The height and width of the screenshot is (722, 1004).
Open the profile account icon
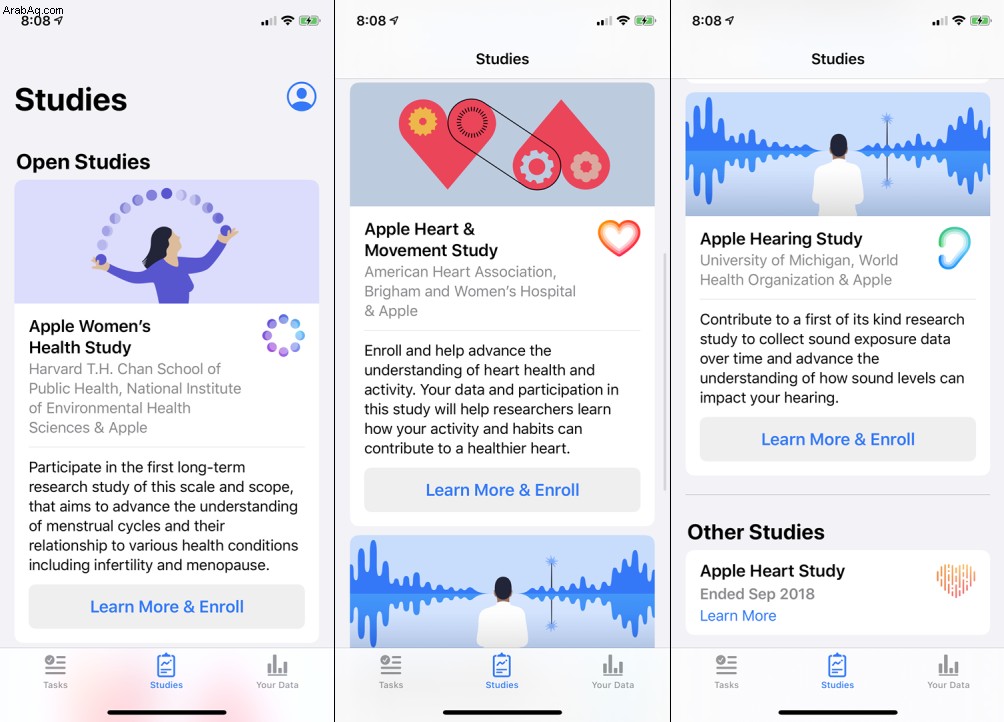tap(301, 97)
